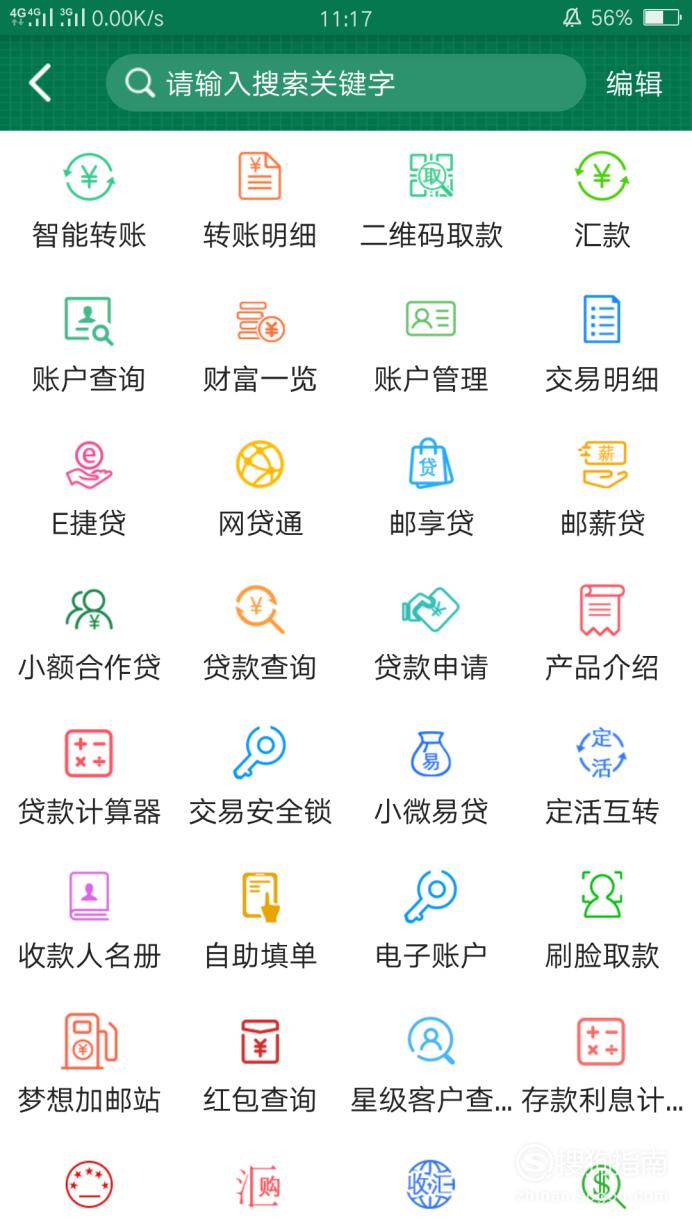
Task: Open 定活互转
Action: pos(602,776)
